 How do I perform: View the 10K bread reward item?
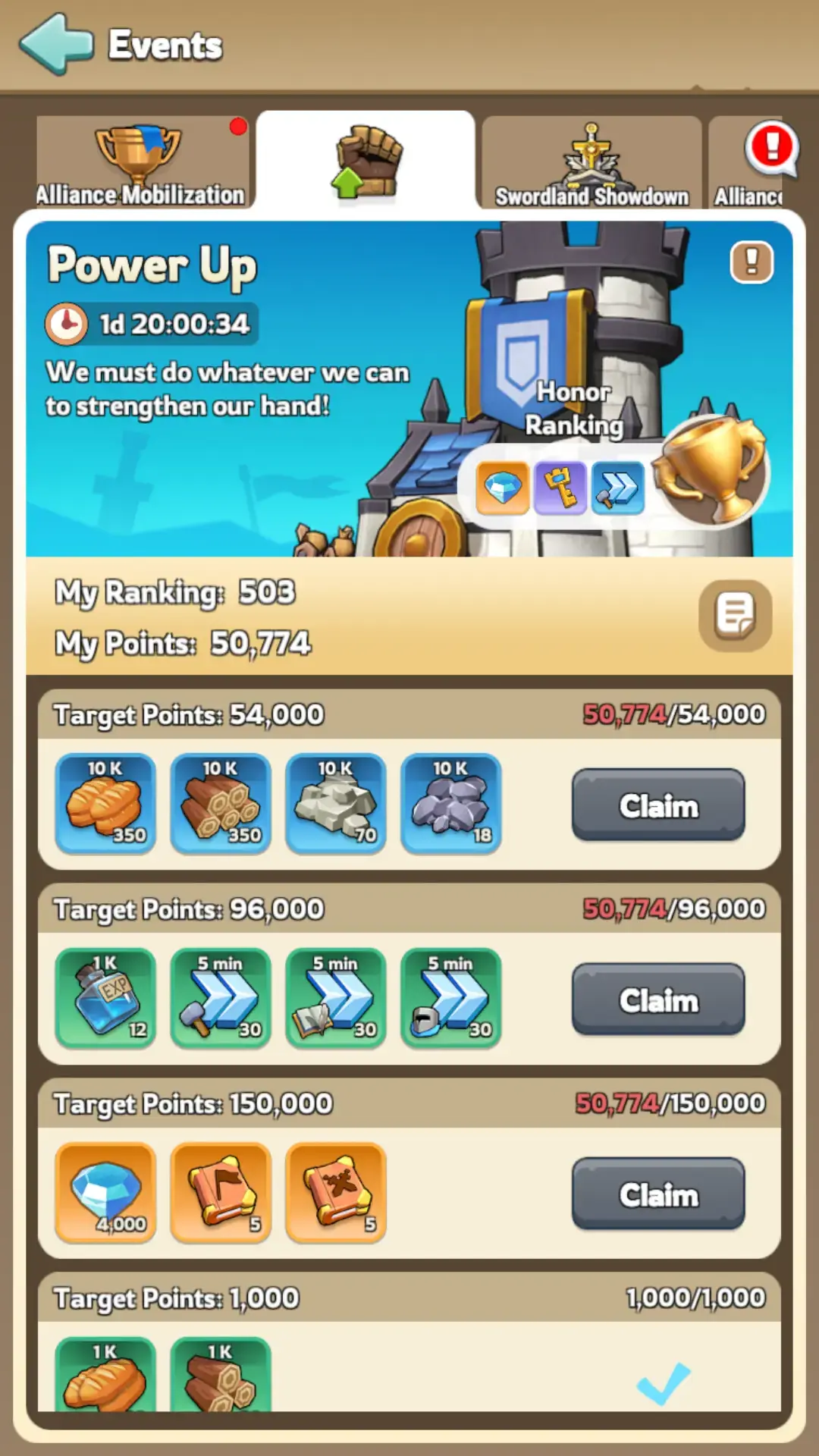pos(106,805)
